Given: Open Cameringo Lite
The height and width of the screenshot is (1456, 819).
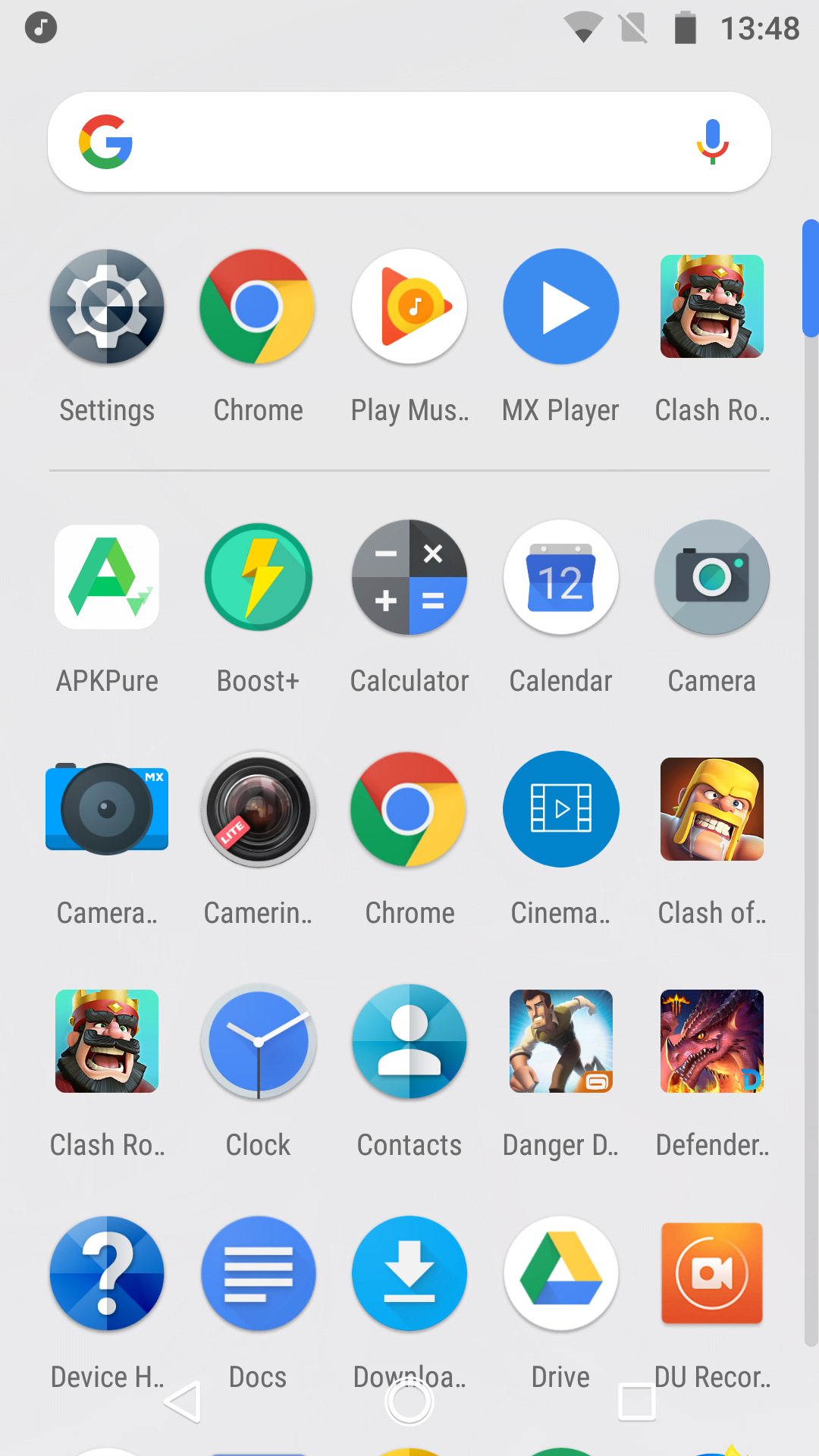Looking at the screenshot, I should click(x=258, y=809).
